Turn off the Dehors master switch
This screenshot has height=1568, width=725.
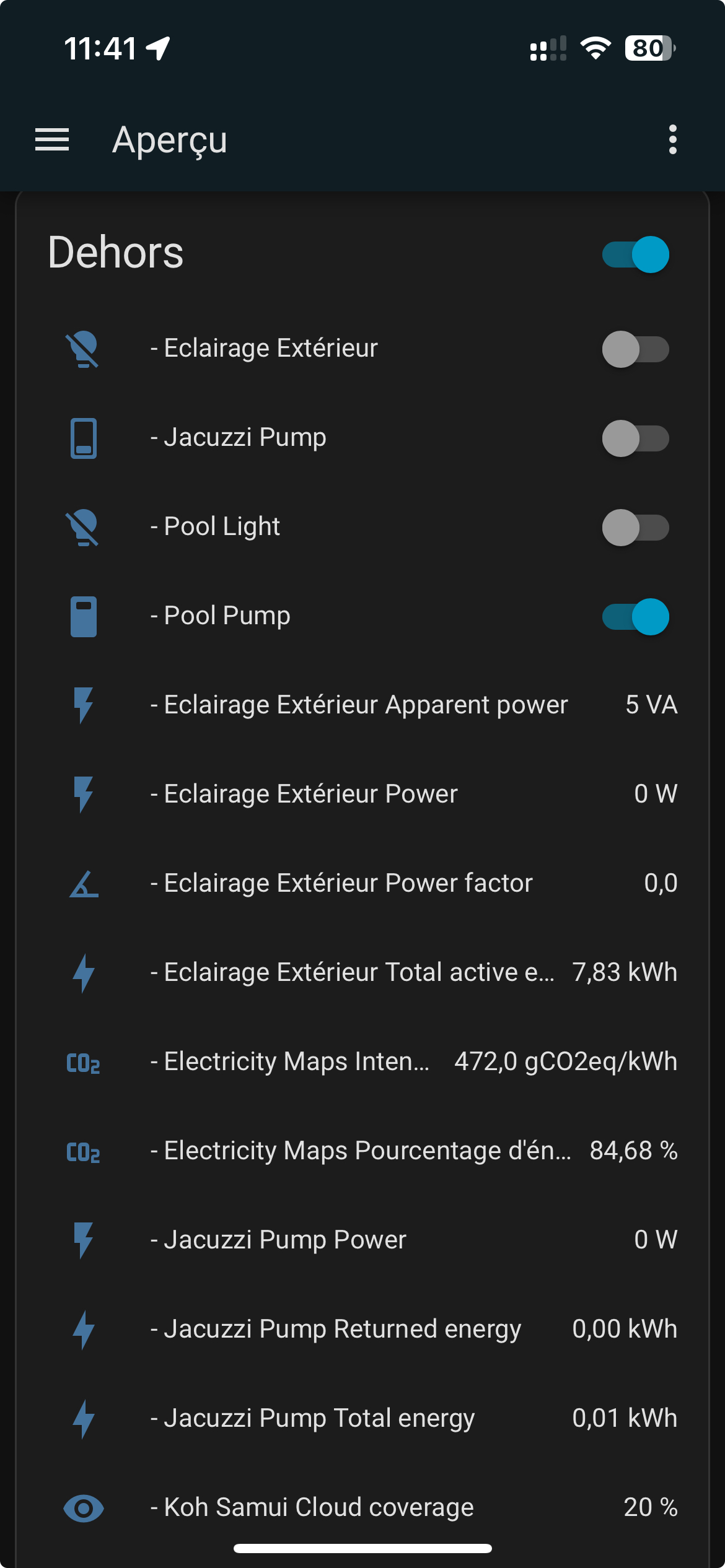pos(636,254)
